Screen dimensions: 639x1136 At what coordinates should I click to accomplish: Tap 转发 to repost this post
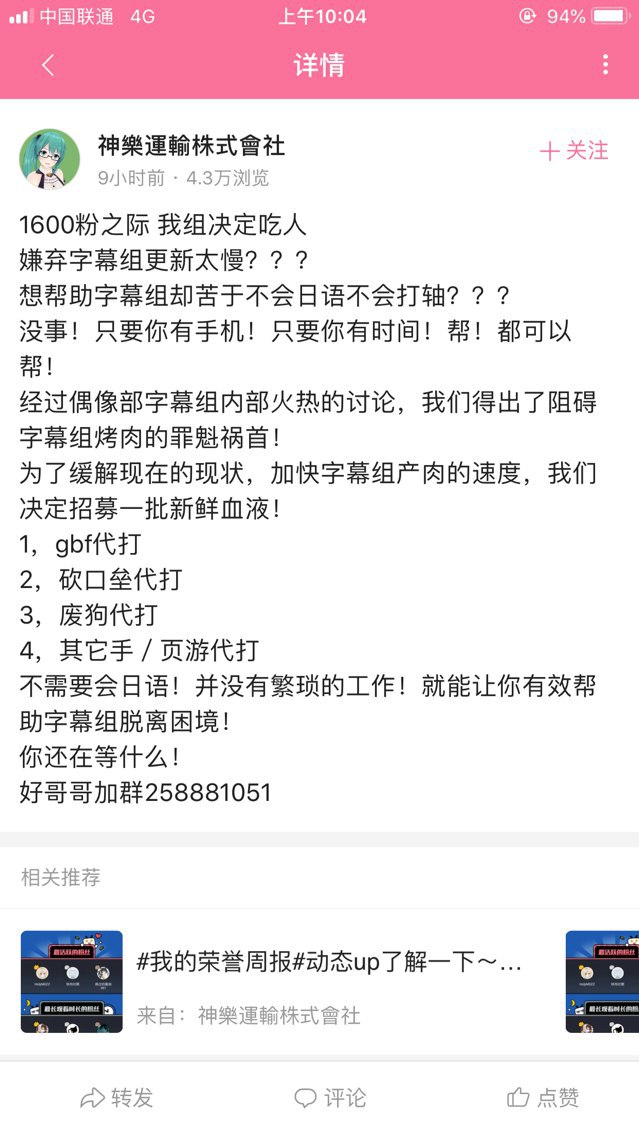click(117, 1098)
